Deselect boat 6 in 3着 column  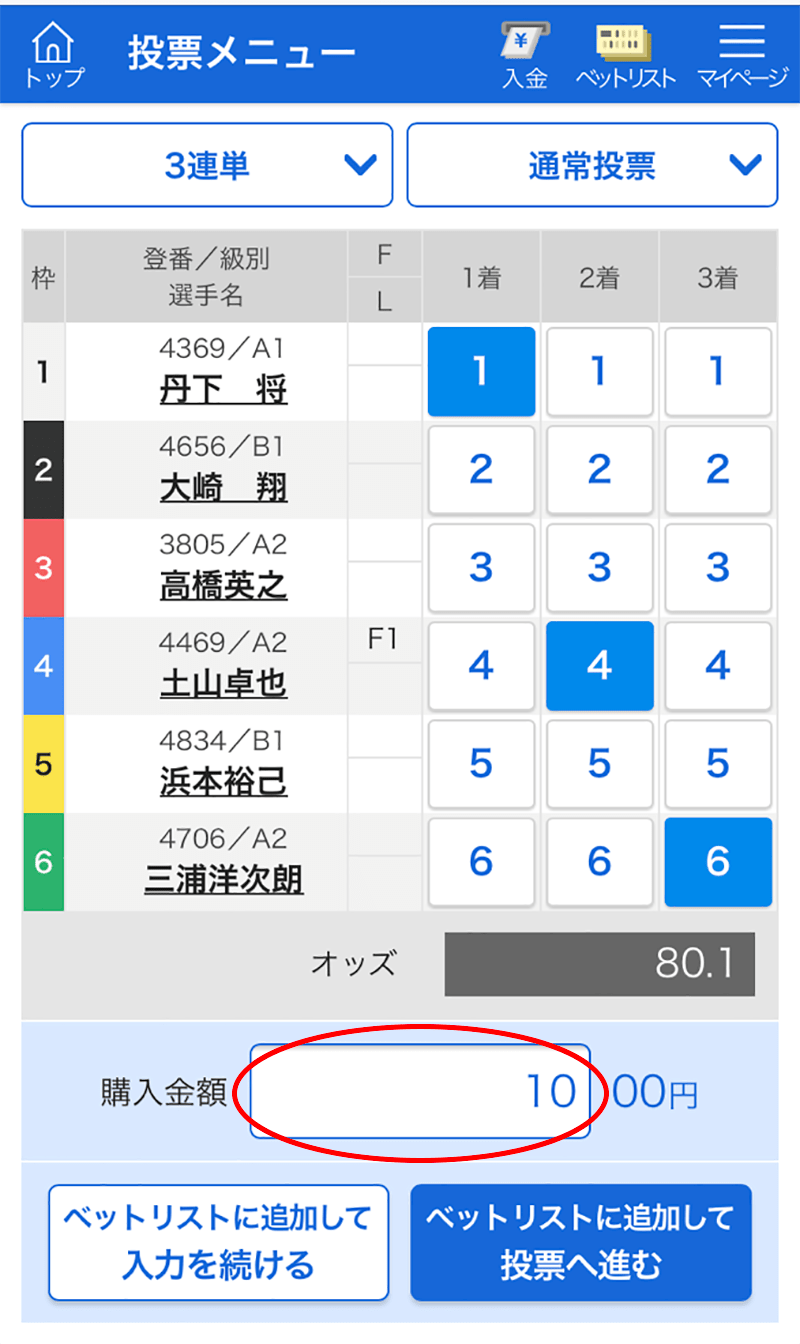pyautogui.click(x=718, y=862)
